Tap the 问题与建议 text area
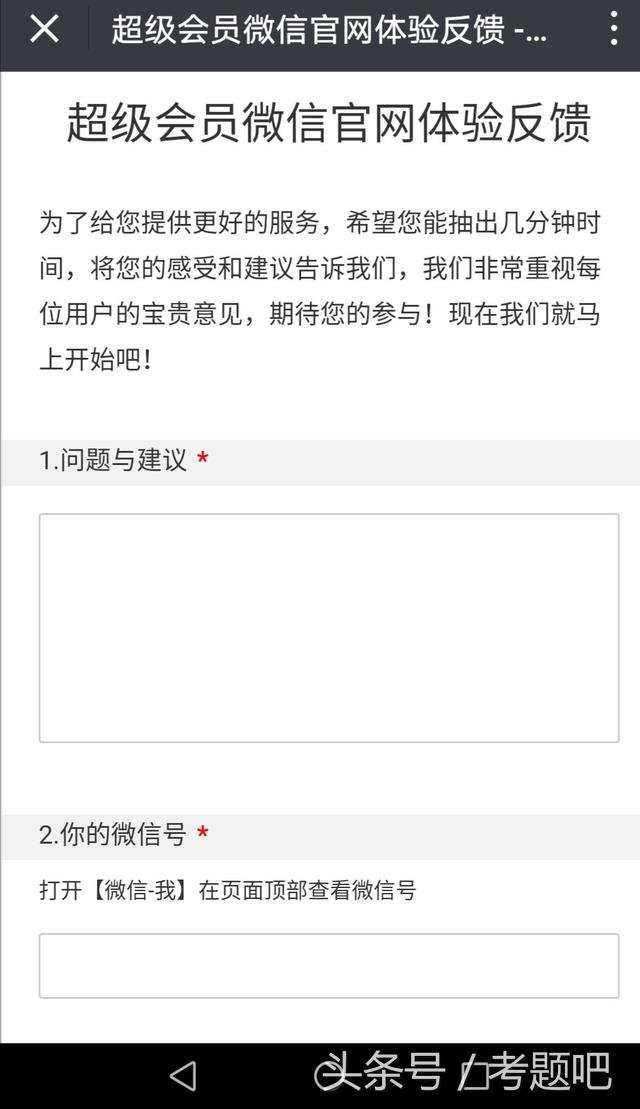The image size is (640, 1109). coord(329,628)
